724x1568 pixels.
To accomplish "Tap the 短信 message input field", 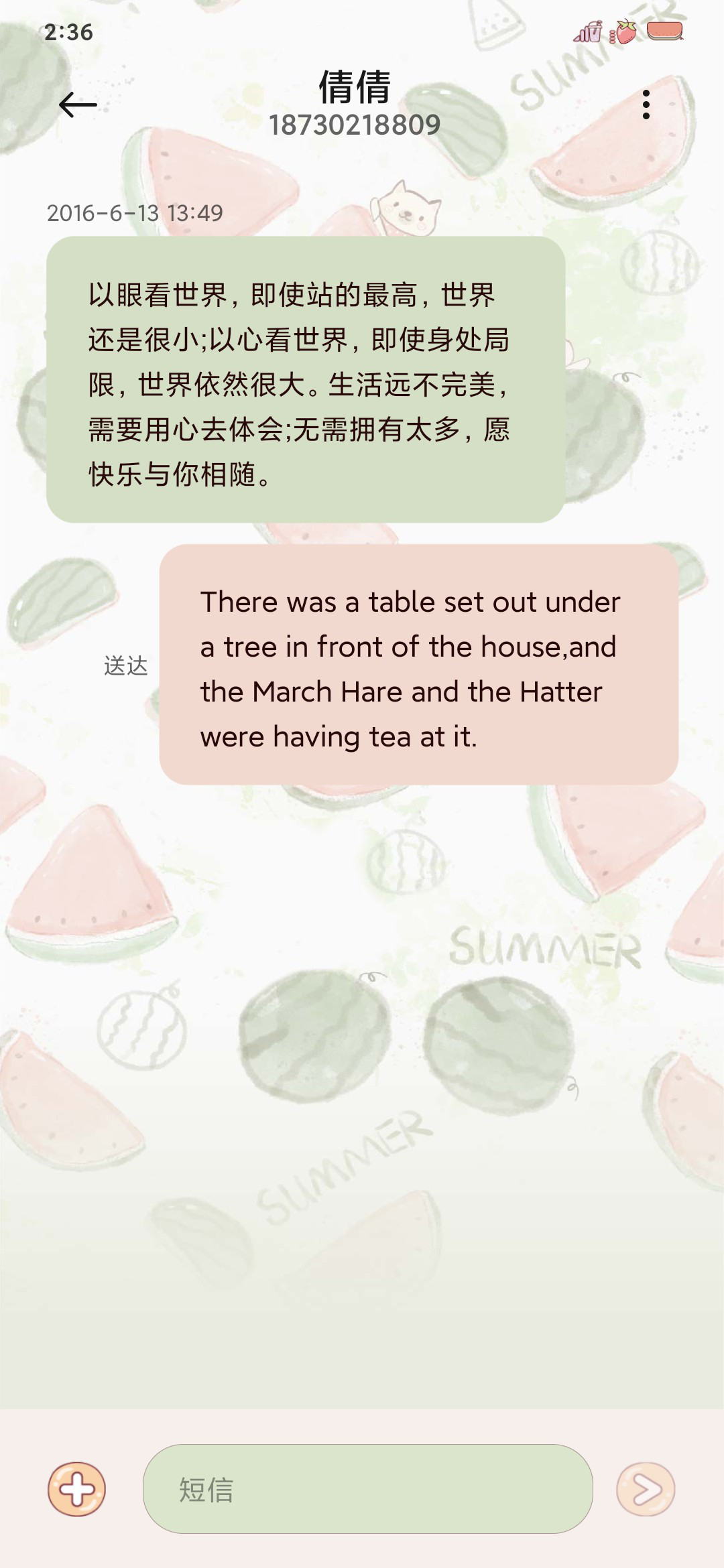I will tap(368, 1488).
